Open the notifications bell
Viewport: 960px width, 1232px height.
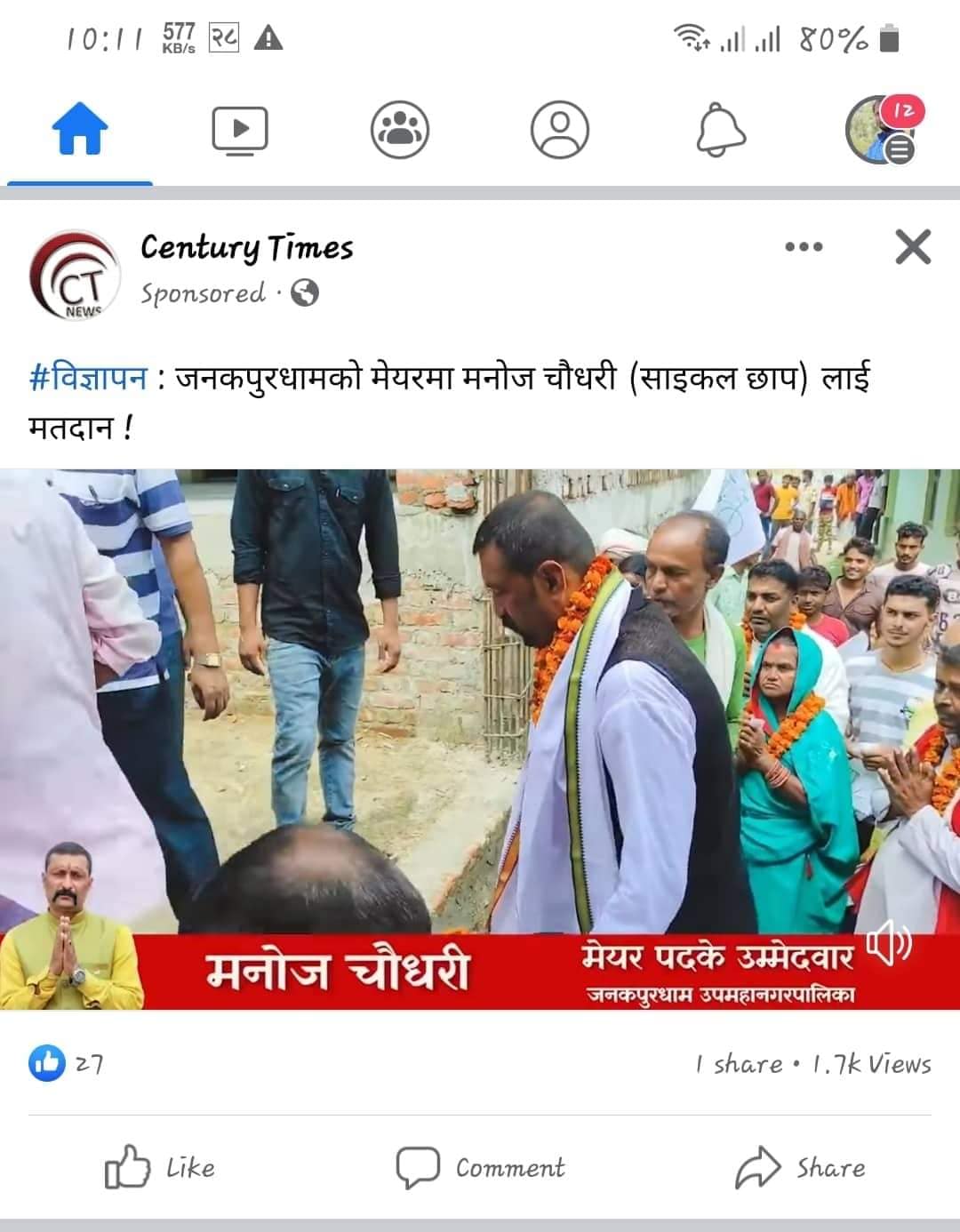coord(720,130)
